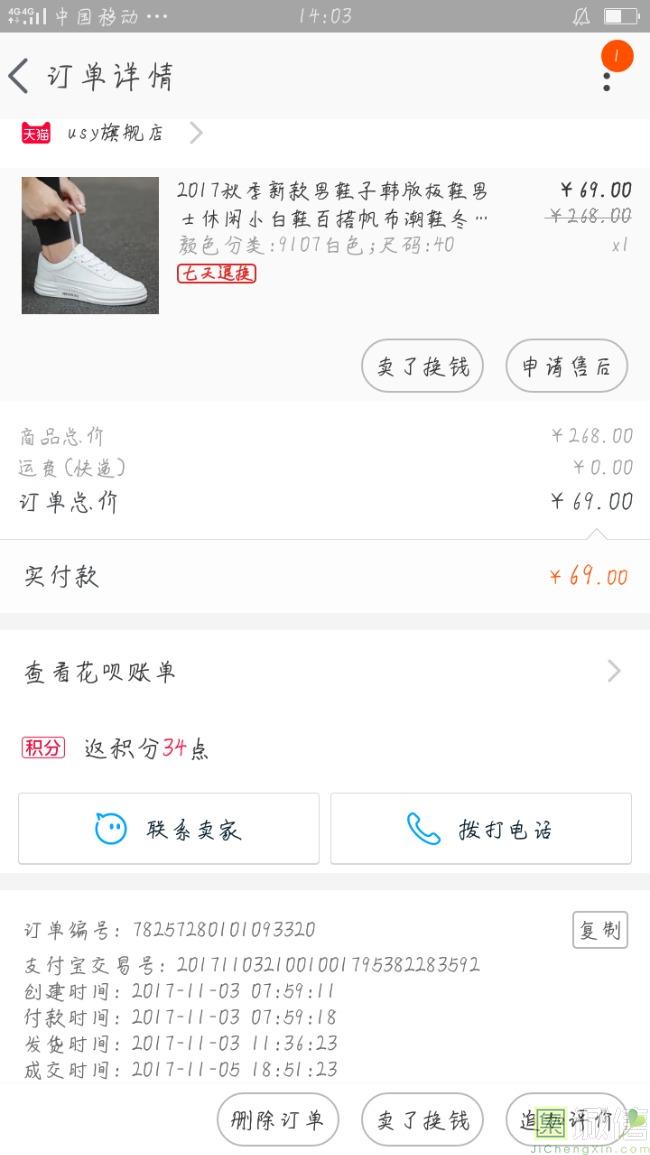
Task: Call the seller with 拨打电话
Action: 481,829
